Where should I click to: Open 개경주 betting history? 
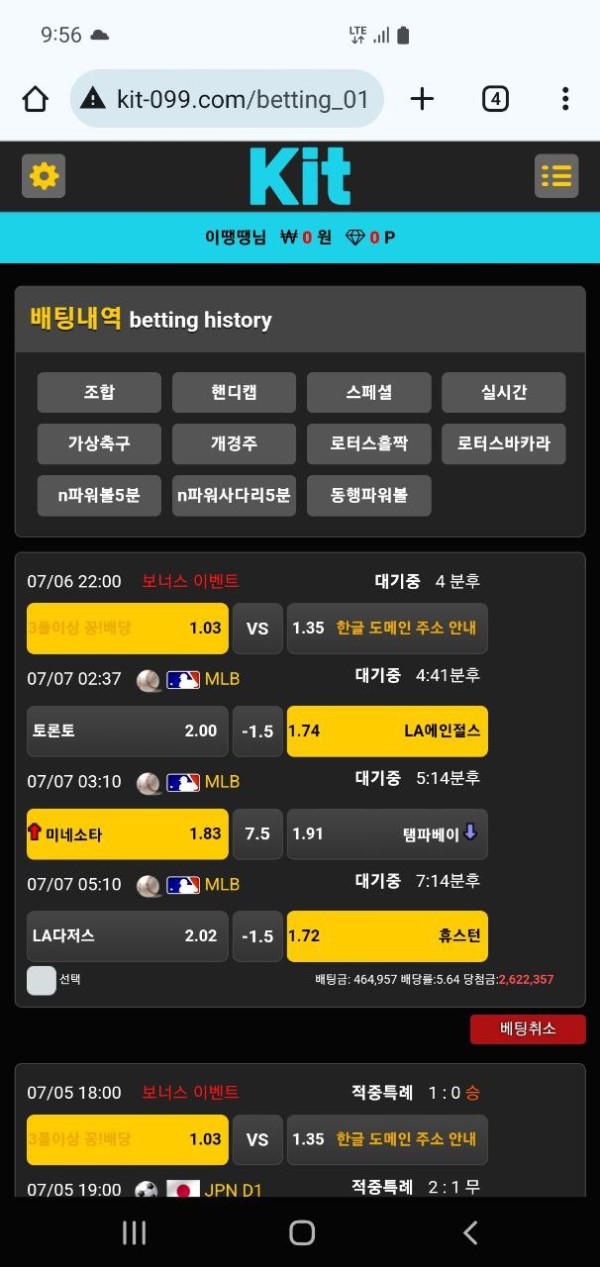pyautogui.click(x=234, y=443)
